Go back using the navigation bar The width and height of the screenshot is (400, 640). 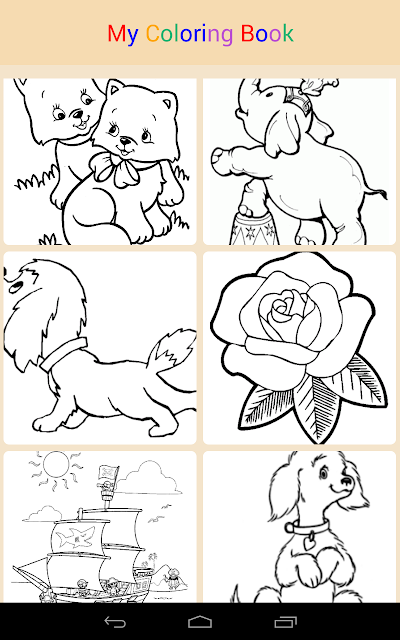tap(115, 622)
